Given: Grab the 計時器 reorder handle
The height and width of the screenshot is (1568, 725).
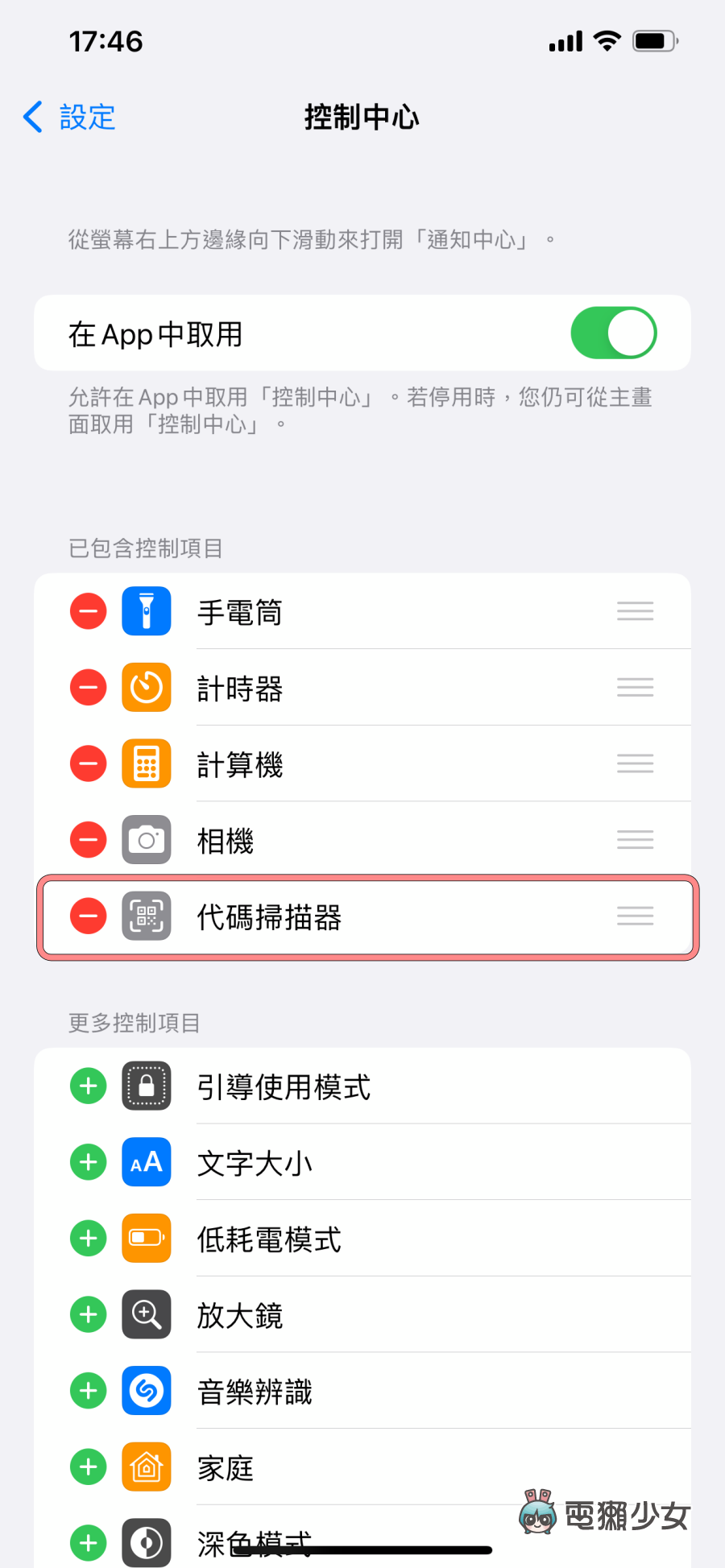Looking at the screenshot, I should (x=635, y=687).
